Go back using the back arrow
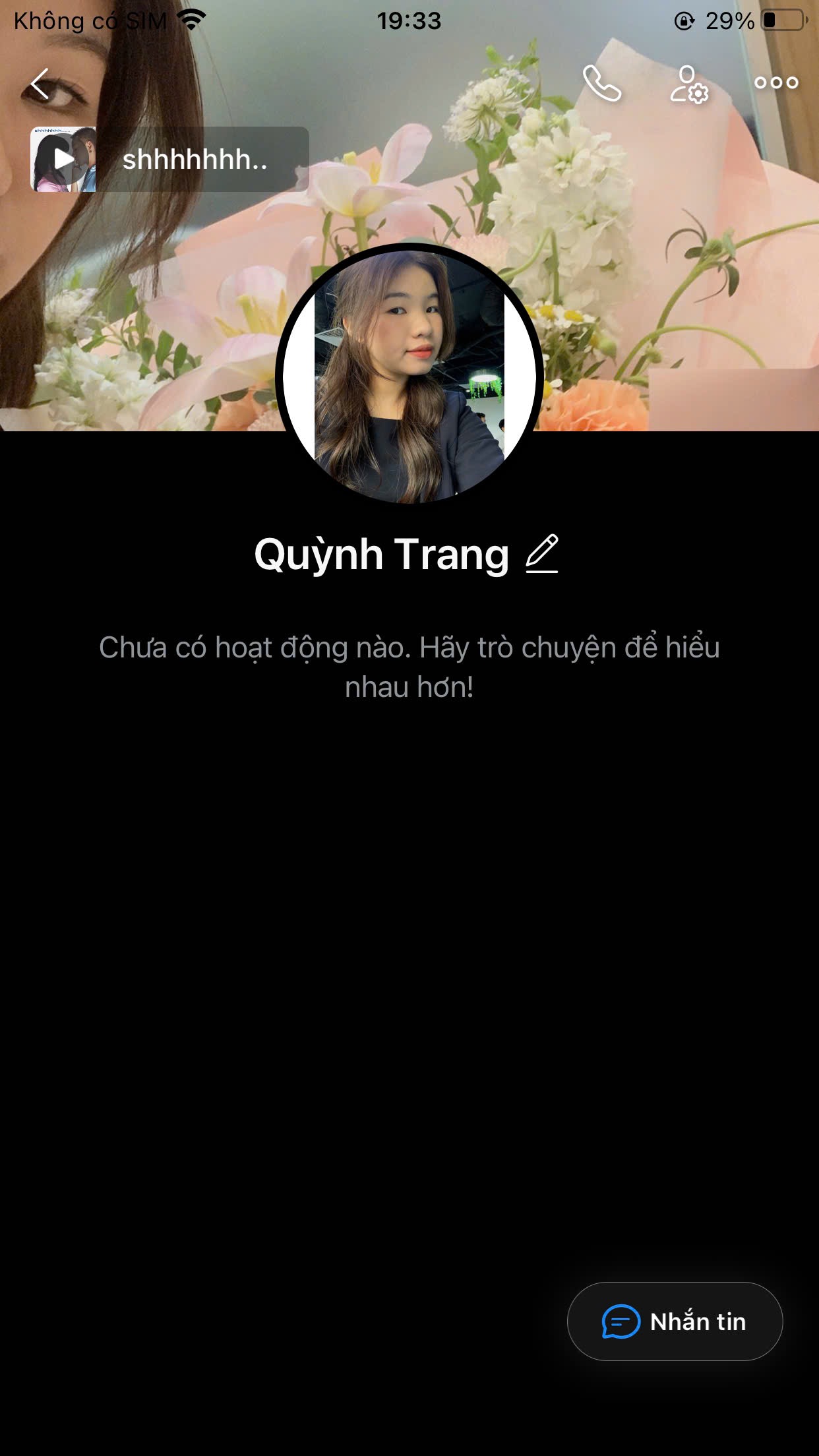The image size is (819, 1456). point(40,84)
